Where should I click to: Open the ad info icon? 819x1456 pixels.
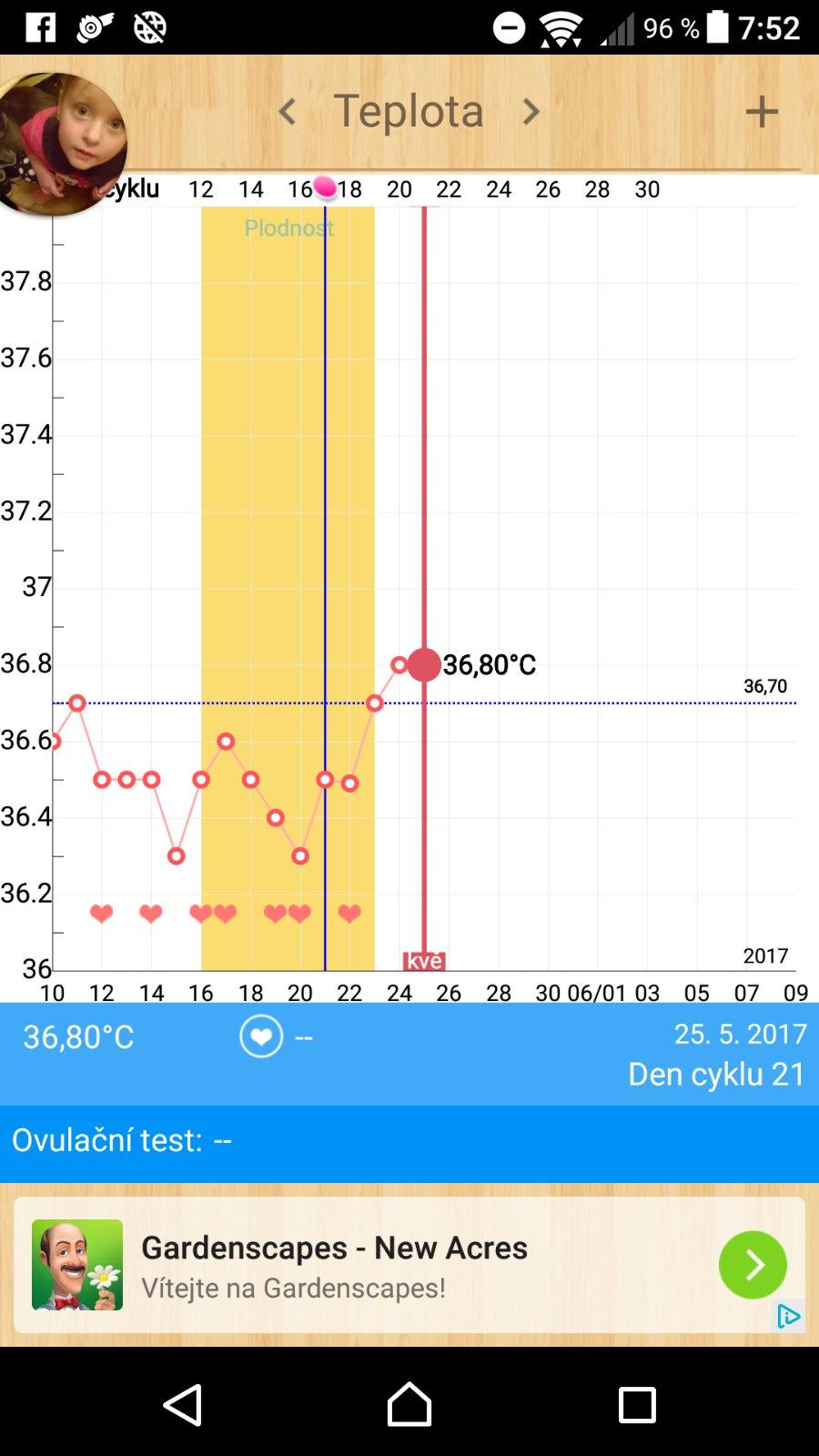tap(788, 1316)
